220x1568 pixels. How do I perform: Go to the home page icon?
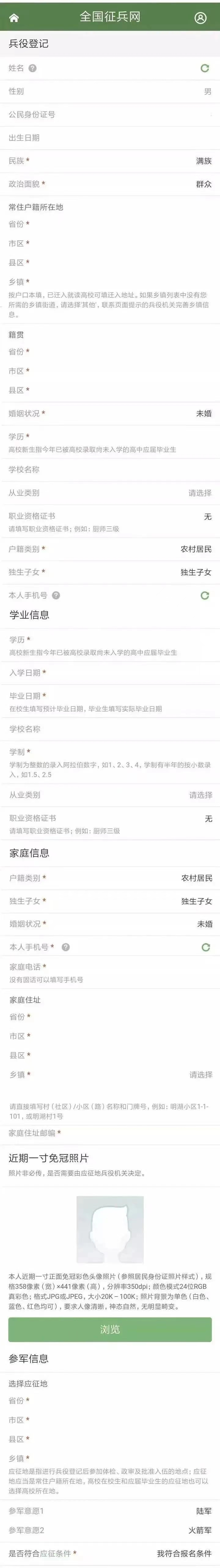(x=14, y=18)
